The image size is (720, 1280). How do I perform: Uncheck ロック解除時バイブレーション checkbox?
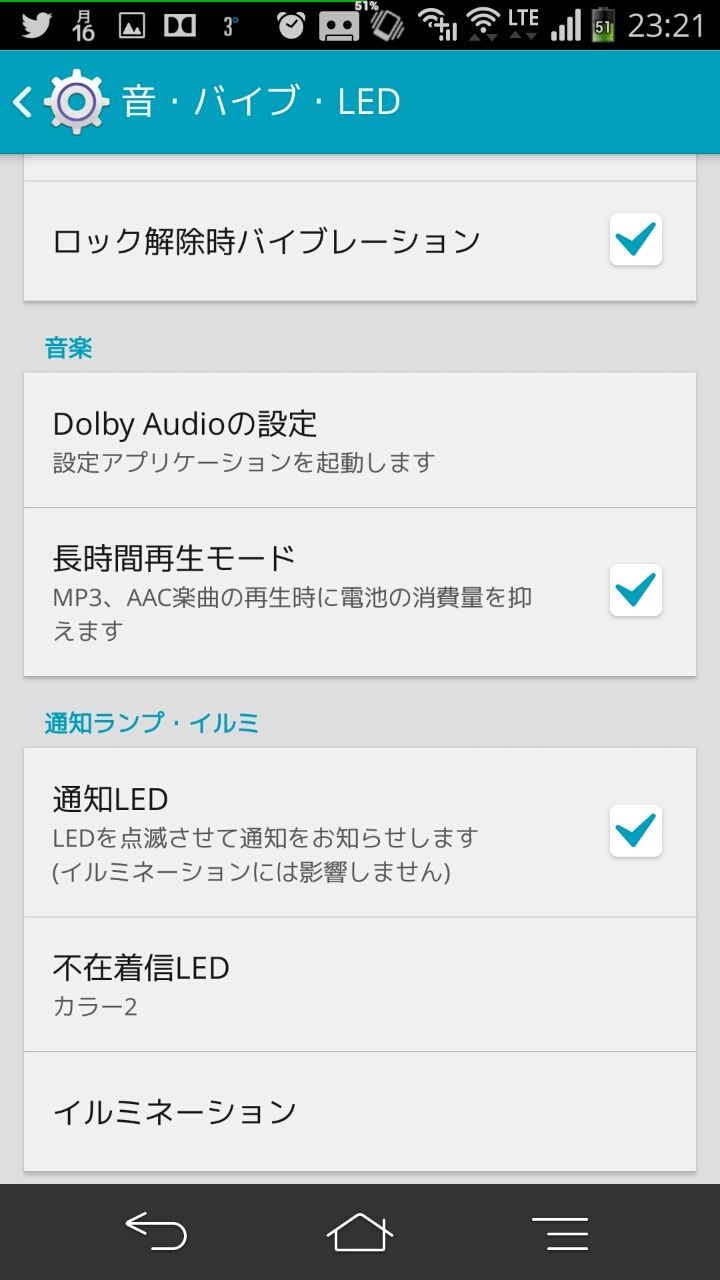pyautogui.click(x=636, y=240)
